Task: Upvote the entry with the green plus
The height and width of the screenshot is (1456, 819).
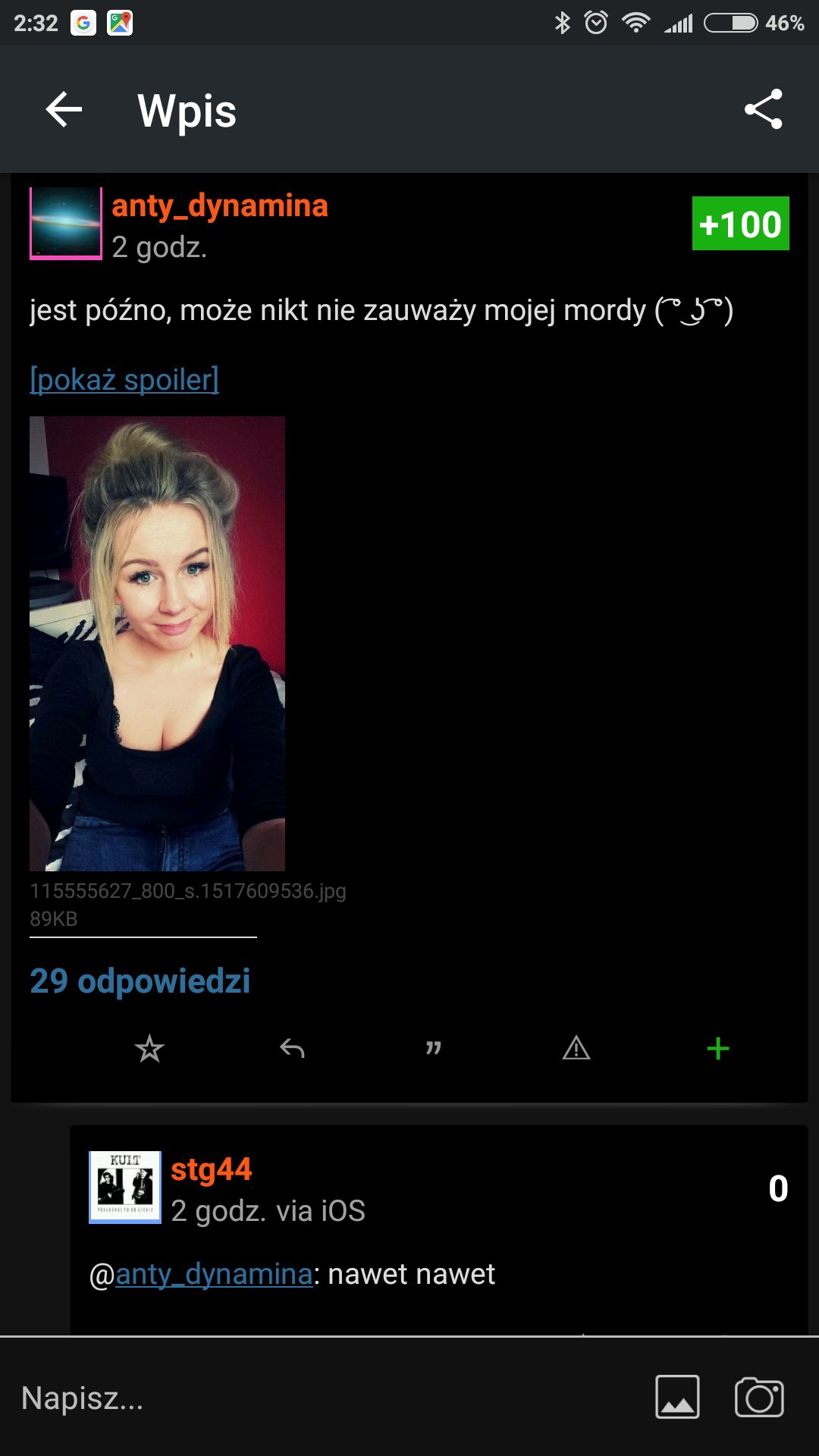Action: [717, 1049]
